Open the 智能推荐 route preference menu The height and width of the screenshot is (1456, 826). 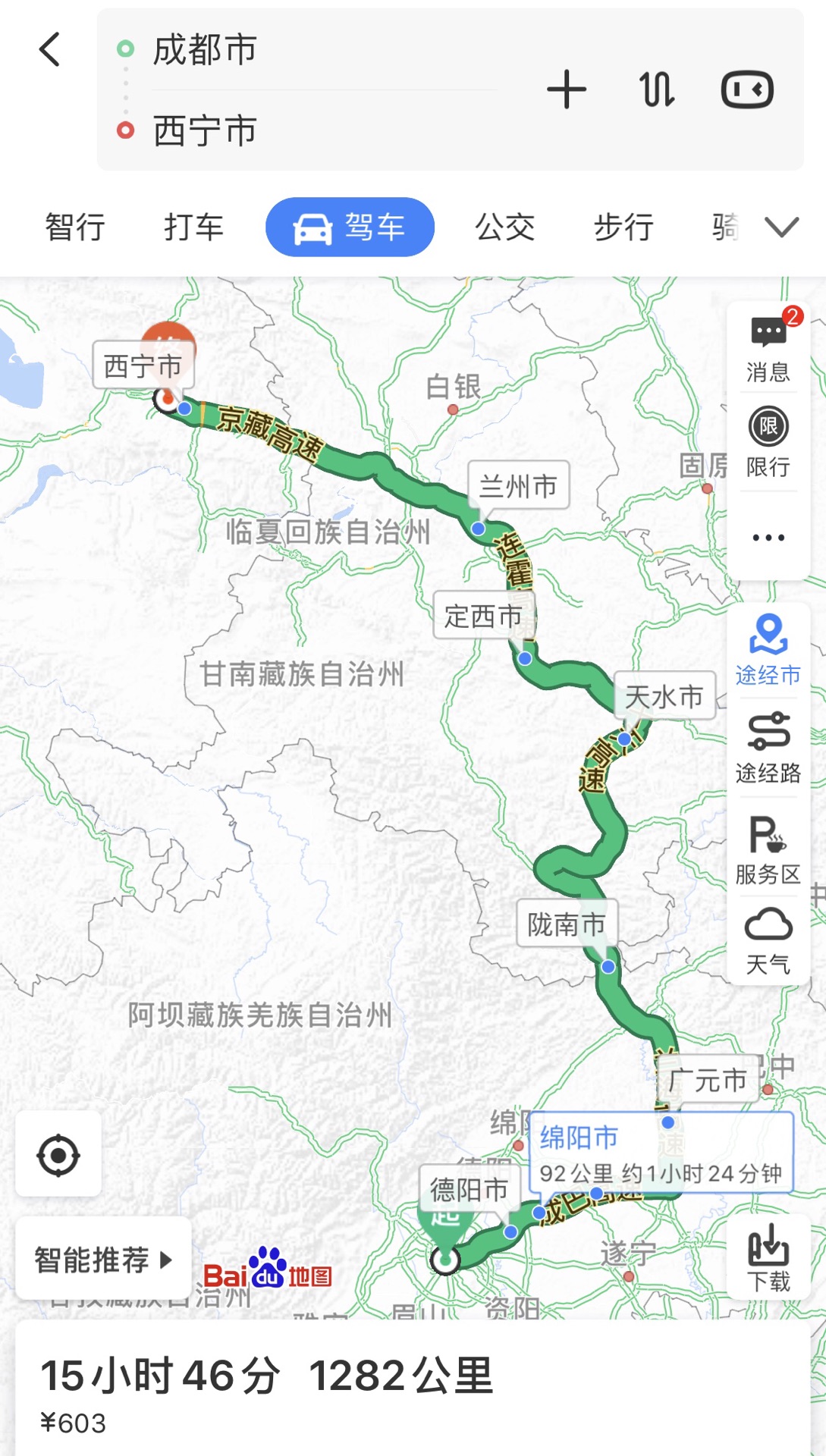(x=103, y=1260)
